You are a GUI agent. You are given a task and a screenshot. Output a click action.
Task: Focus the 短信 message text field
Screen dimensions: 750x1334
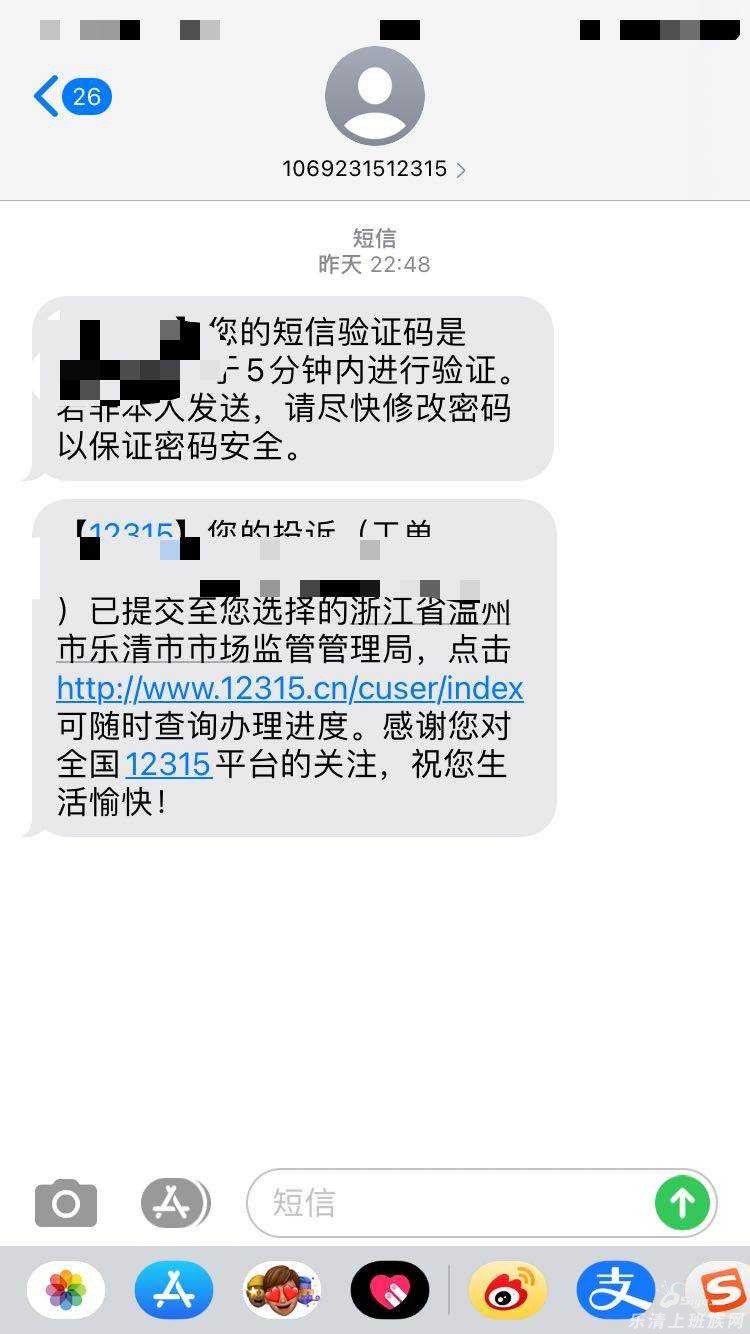pyautogui.click(x=450, y=1202)
